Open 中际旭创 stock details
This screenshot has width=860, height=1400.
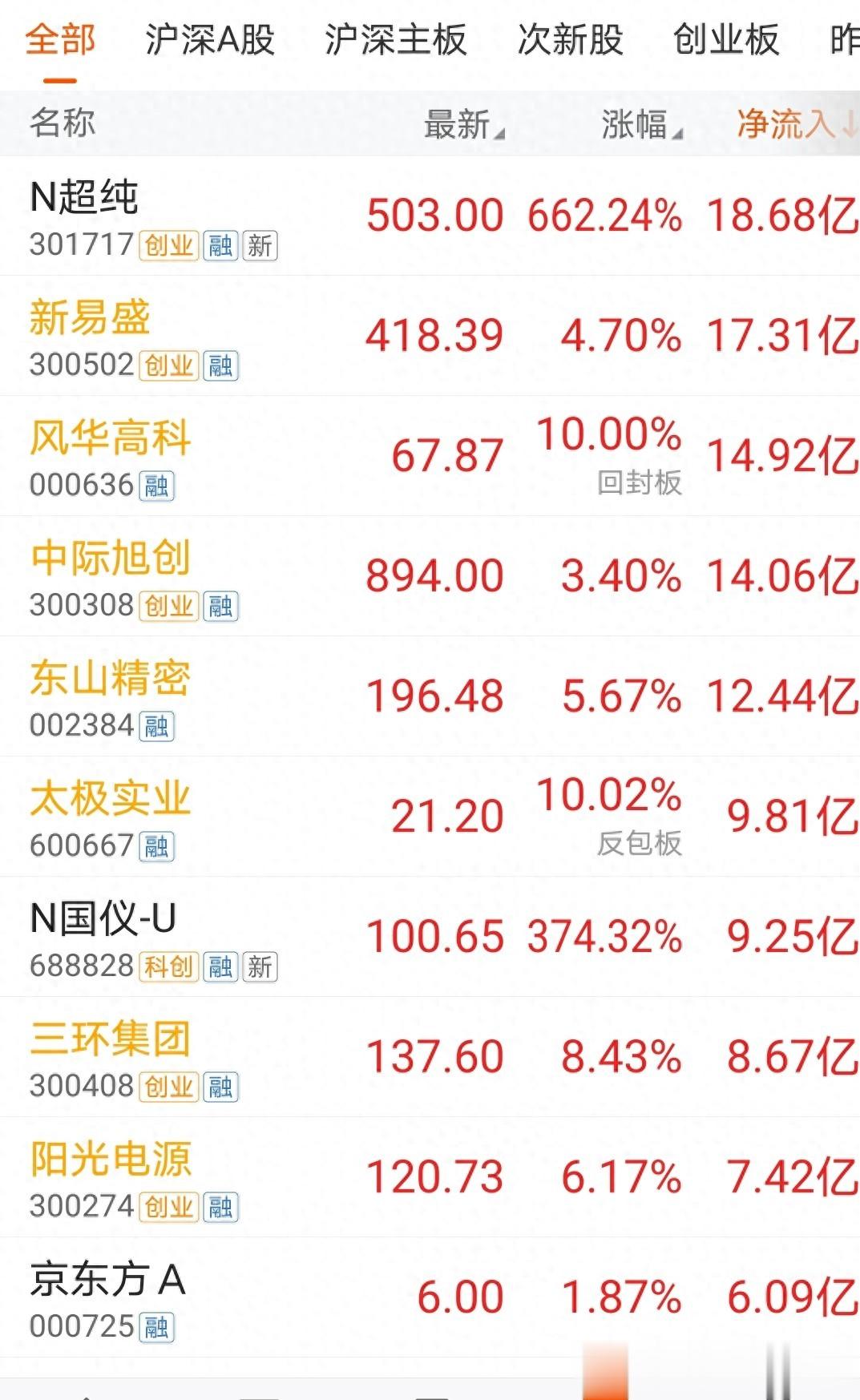[430, 576]
